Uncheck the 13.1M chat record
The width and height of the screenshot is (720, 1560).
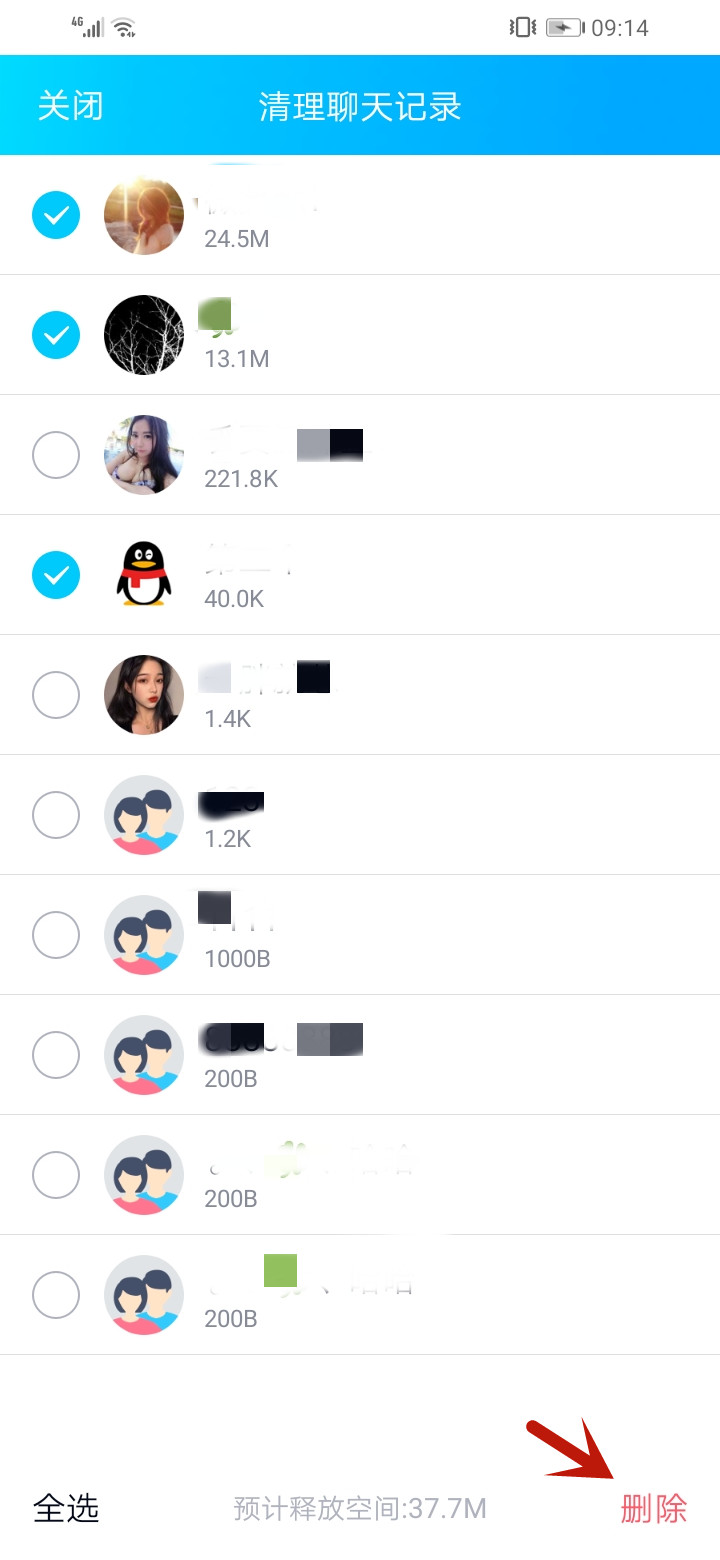coord(56,335)
